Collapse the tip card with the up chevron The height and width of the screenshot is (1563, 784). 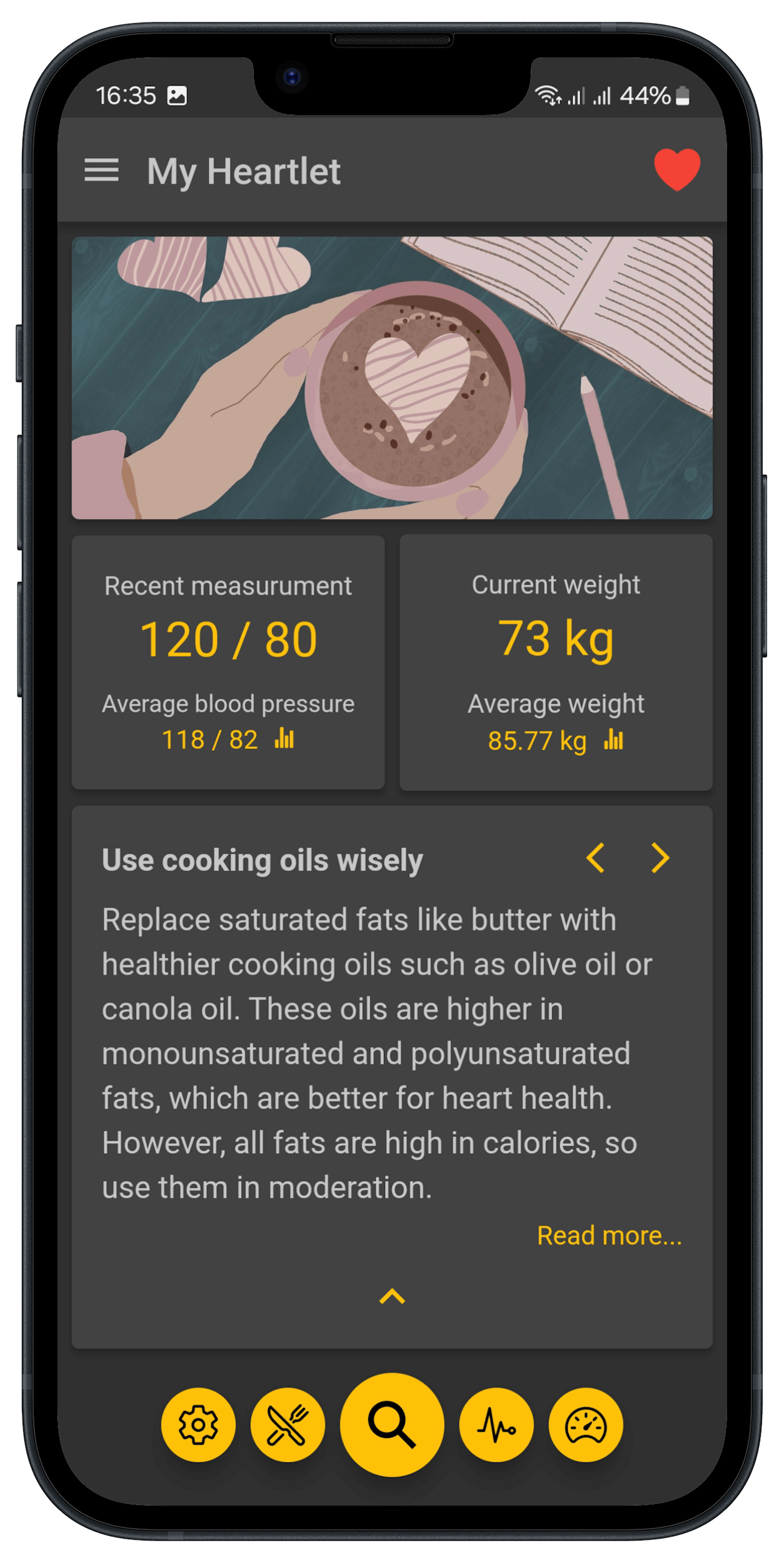(392, 1297)
